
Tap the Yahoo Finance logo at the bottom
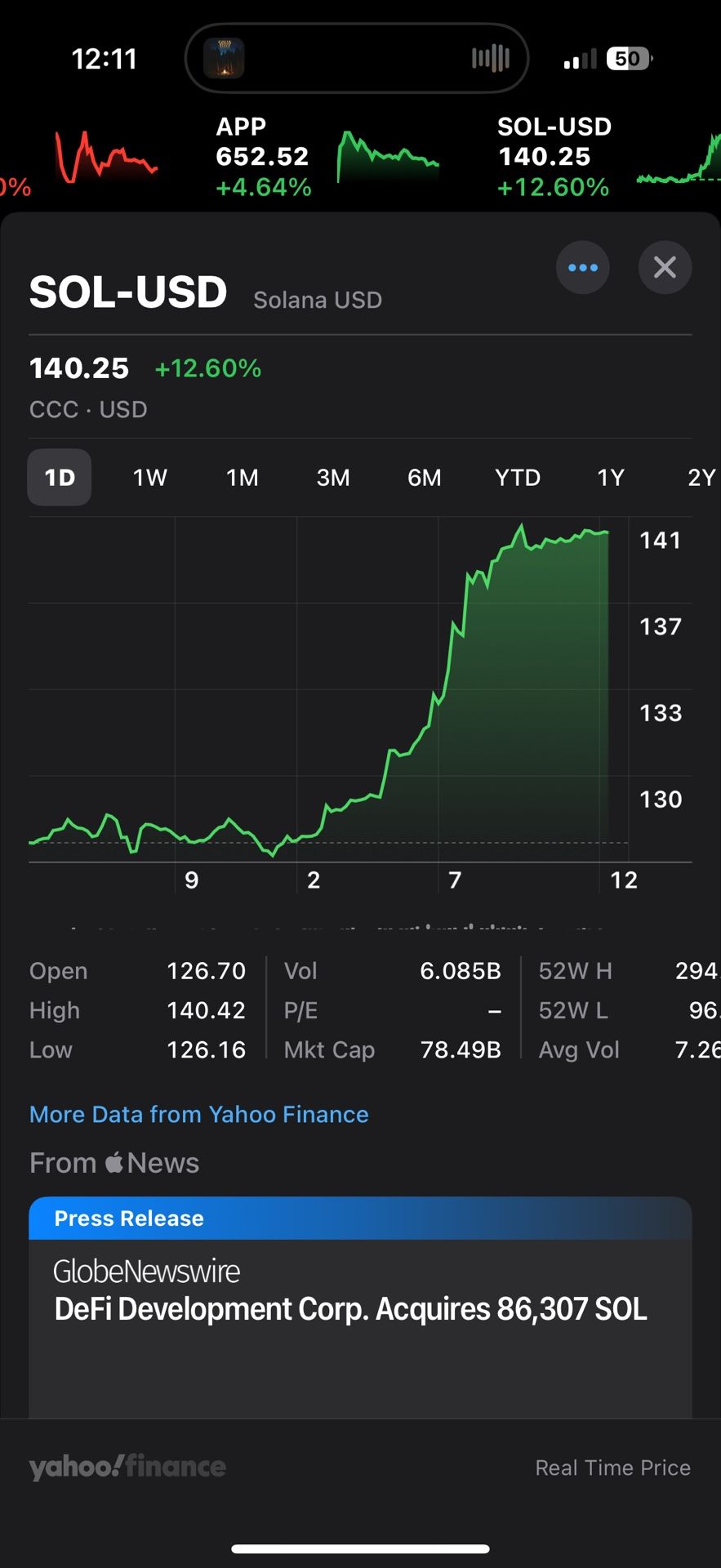tap(127, 1467)
